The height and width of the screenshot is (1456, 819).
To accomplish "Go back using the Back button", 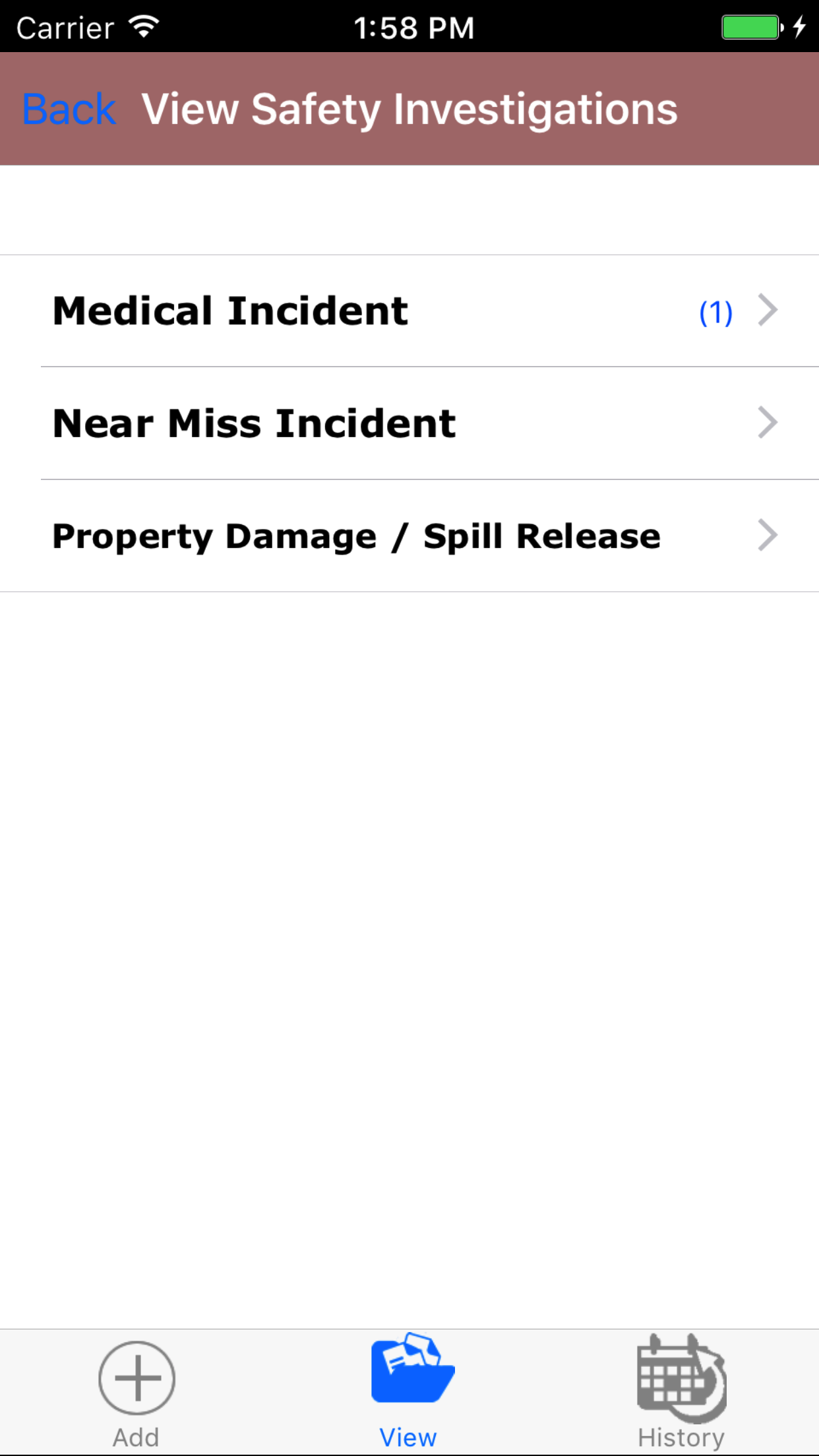I will 69,109.
